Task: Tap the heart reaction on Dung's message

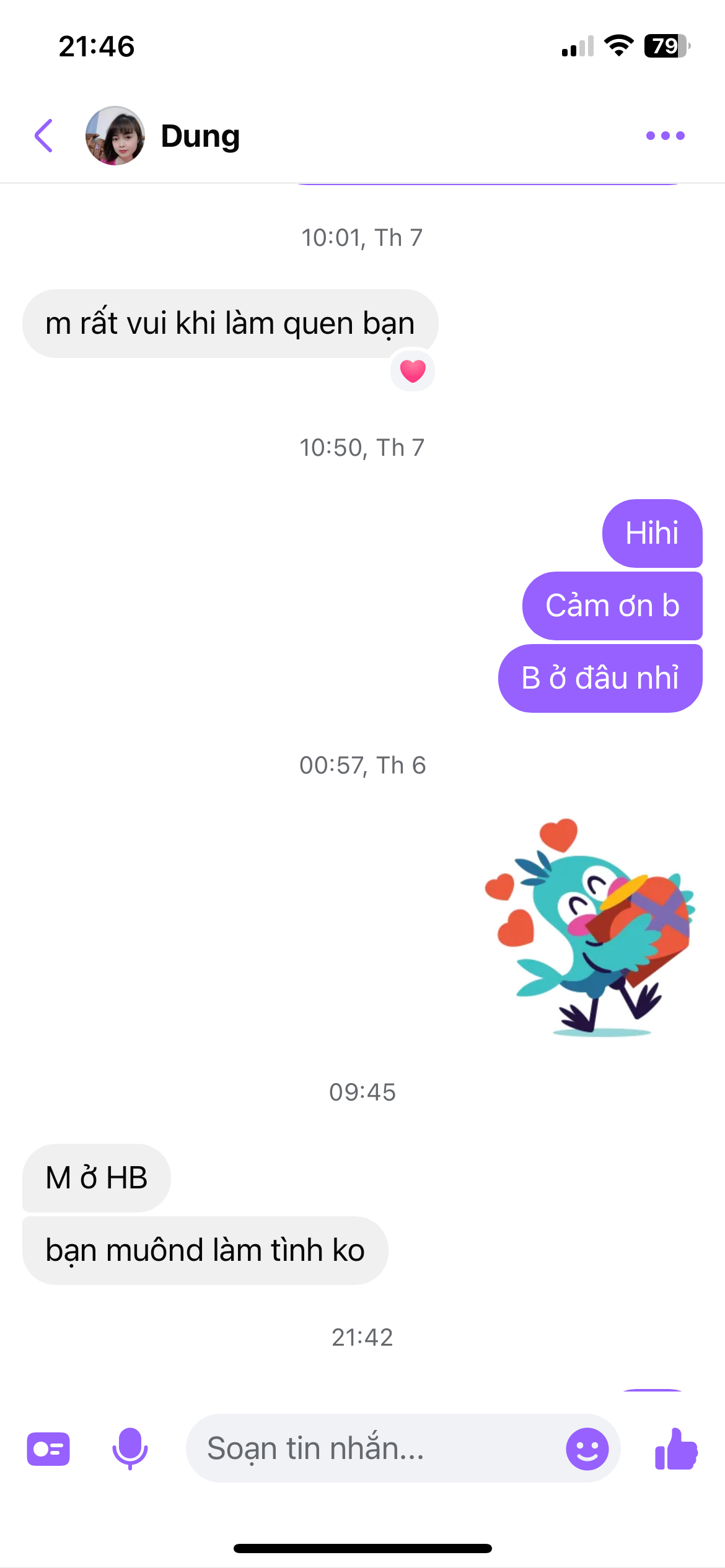Action: (413, 370)
